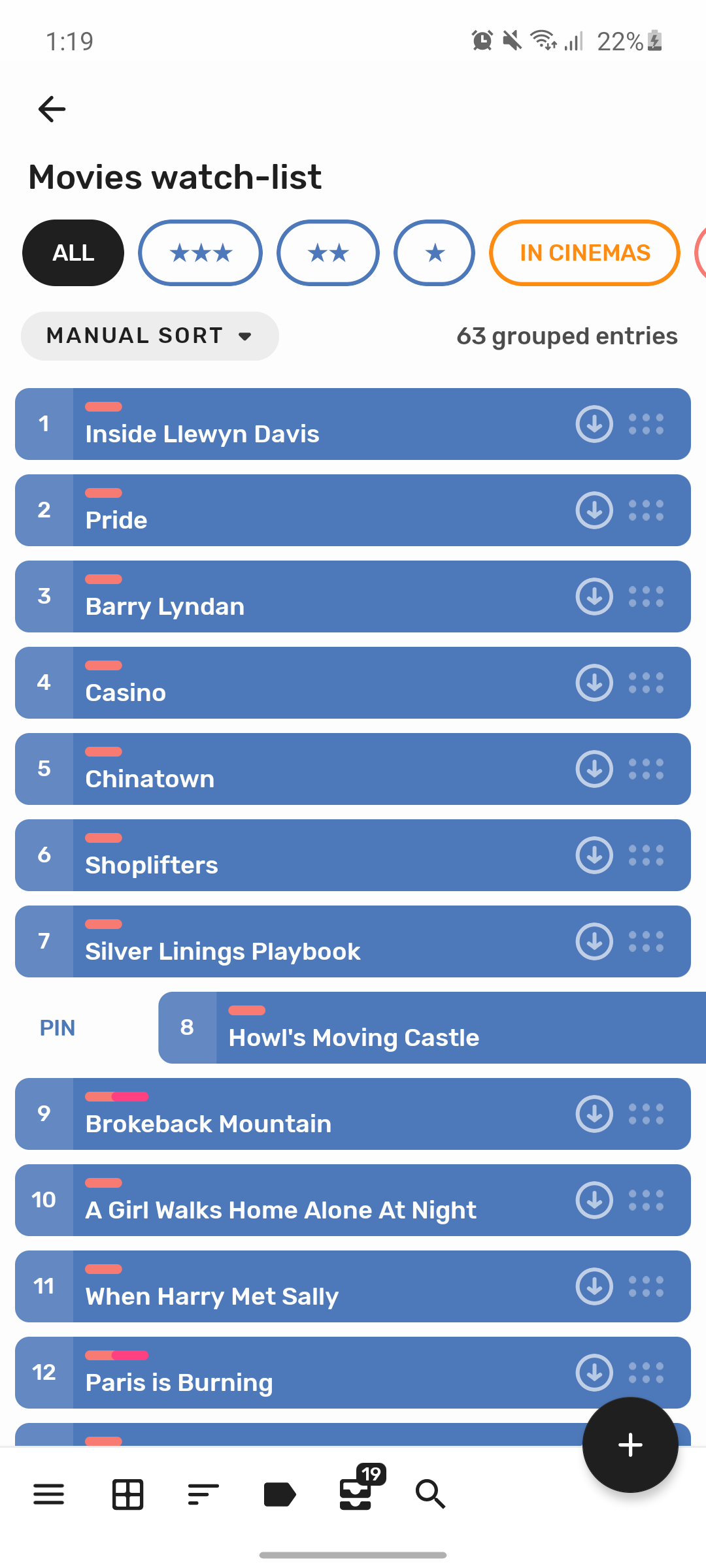The image size is (706, 1568).
Task: Open the Manual Sort dropdown
Action: tap(150, 336)
